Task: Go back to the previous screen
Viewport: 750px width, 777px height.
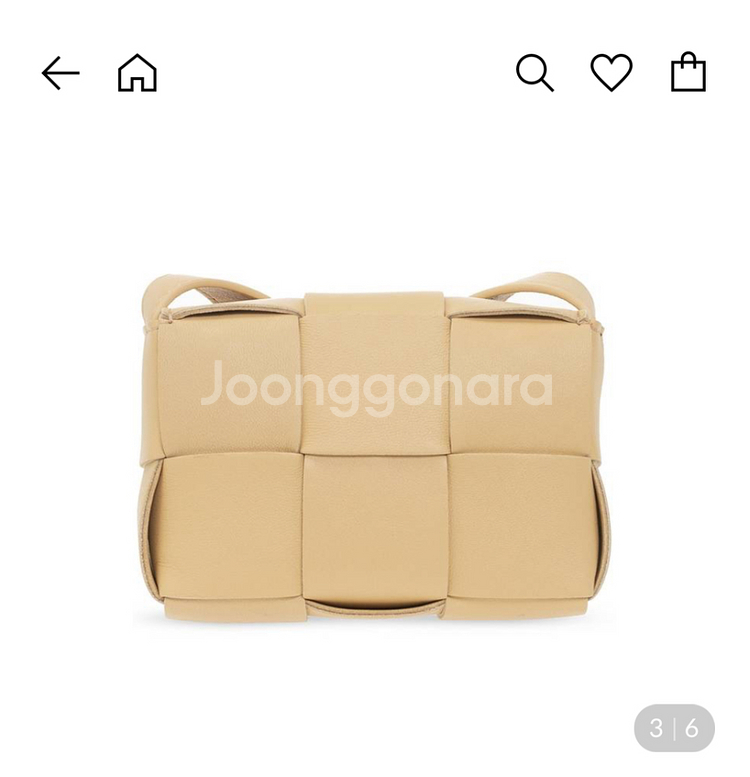Action: click(60, 73)
